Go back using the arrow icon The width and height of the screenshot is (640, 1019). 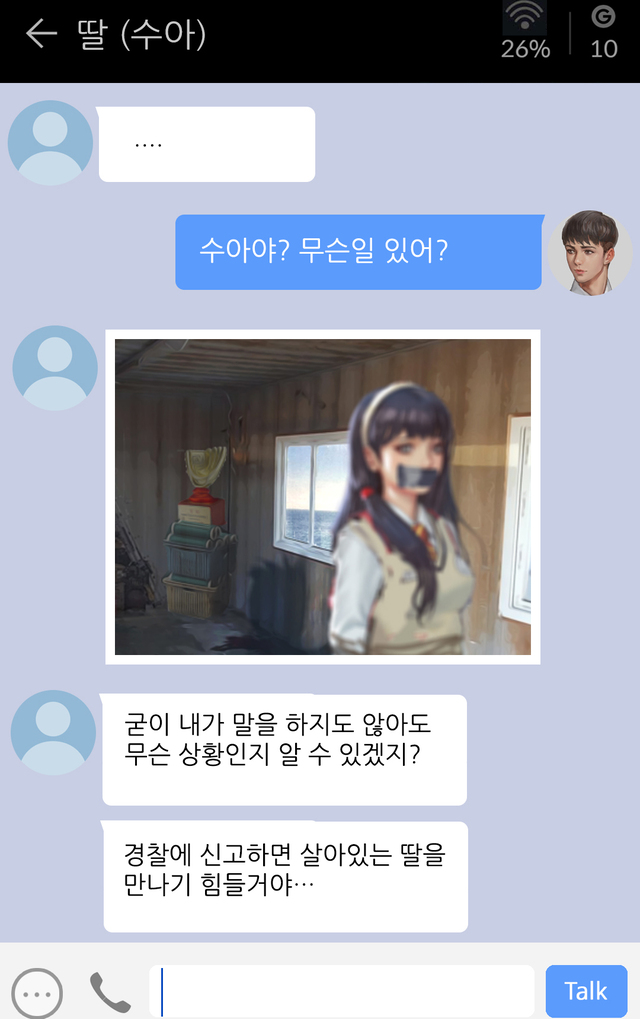[x=40, y=35]
